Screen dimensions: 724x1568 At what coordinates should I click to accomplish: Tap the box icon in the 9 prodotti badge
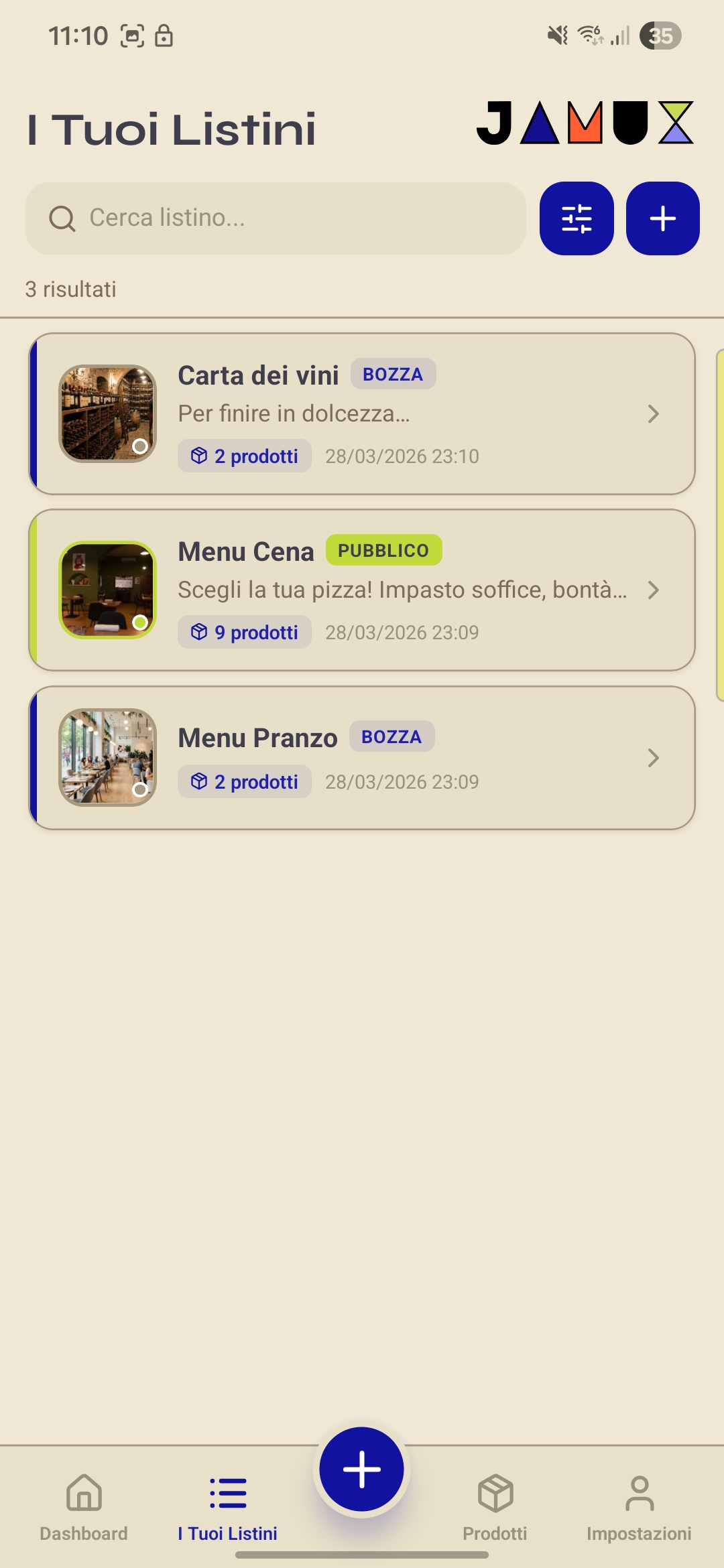pos(199,631)
